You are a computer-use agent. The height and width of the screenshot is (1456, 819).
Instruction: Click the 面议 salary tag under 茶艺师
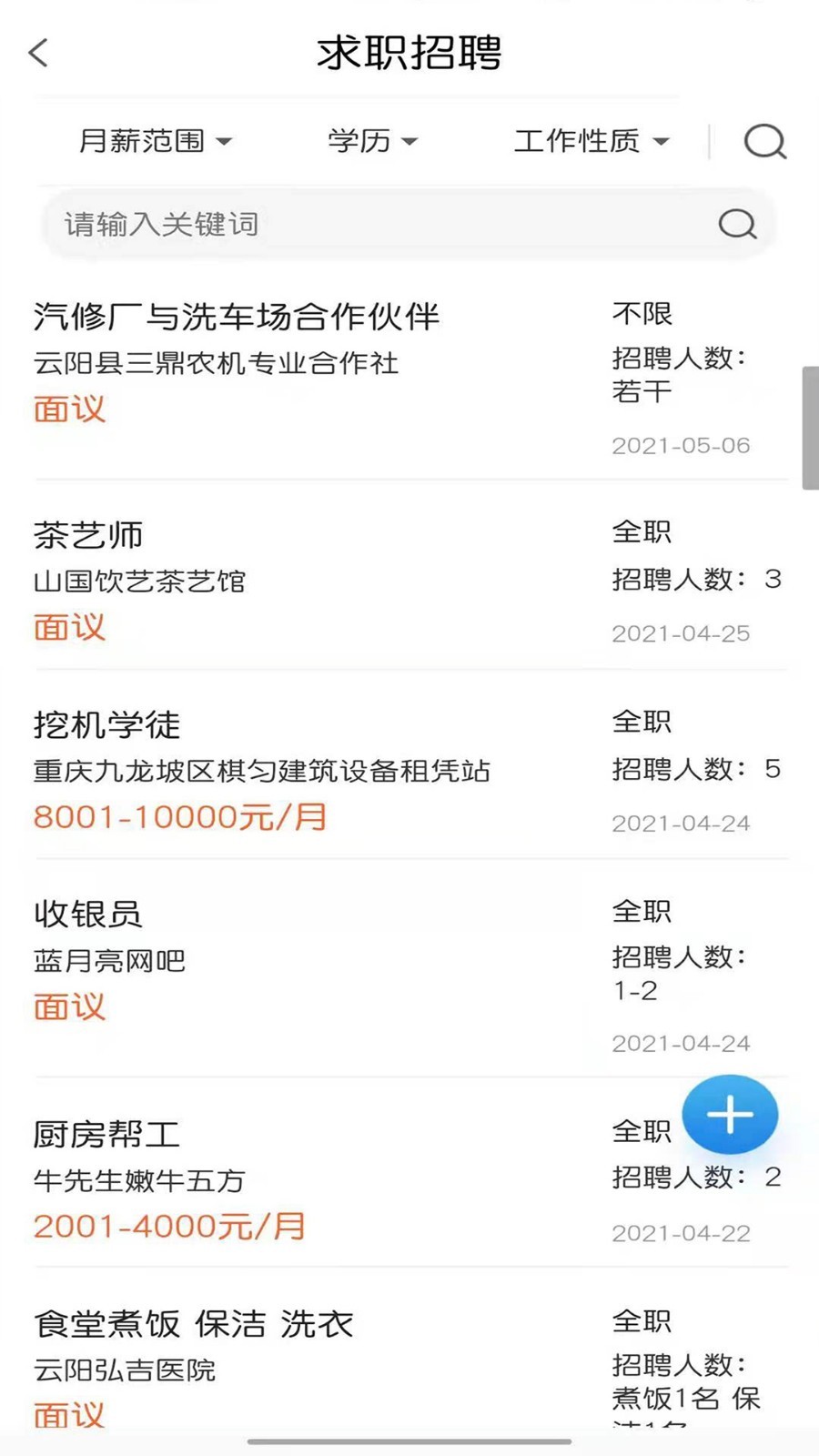pyautogui.click(x=68, y=628)
